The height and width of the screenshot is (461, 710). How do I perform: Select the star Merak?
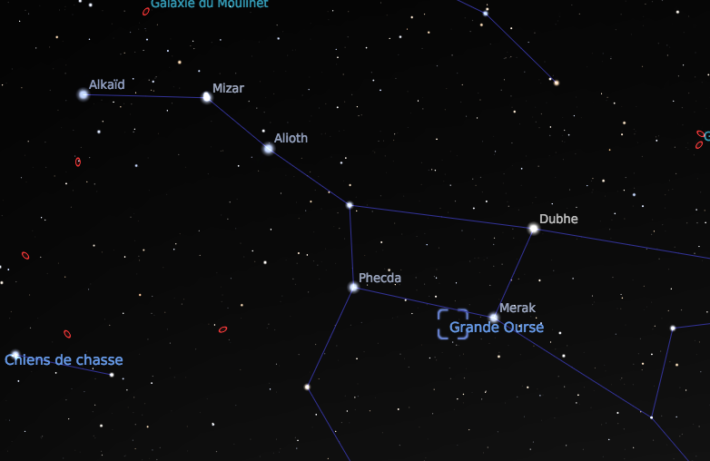493,317
